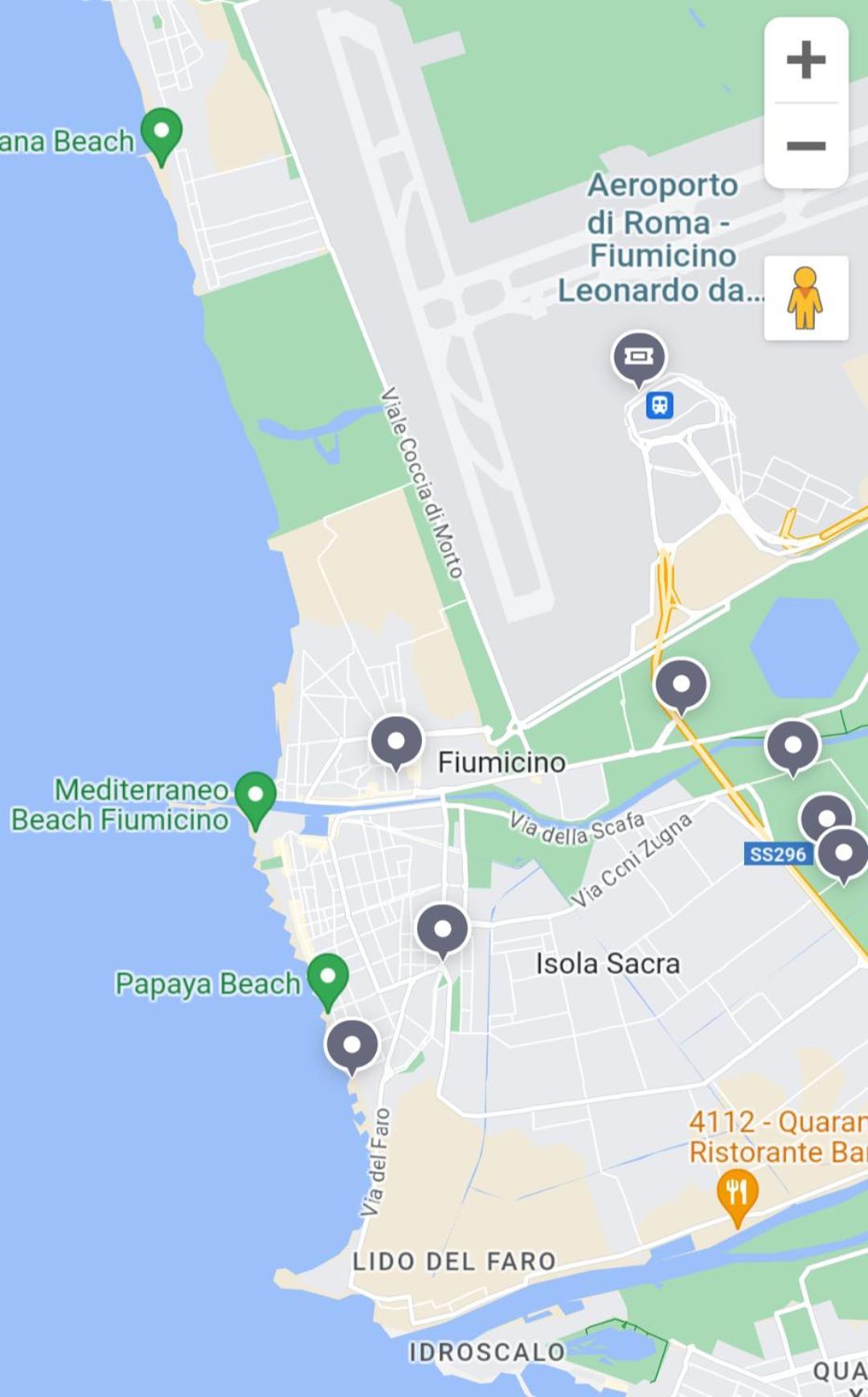The image size is (868, 1397).
Task: Open Street View pegman control
Action: 805,298
